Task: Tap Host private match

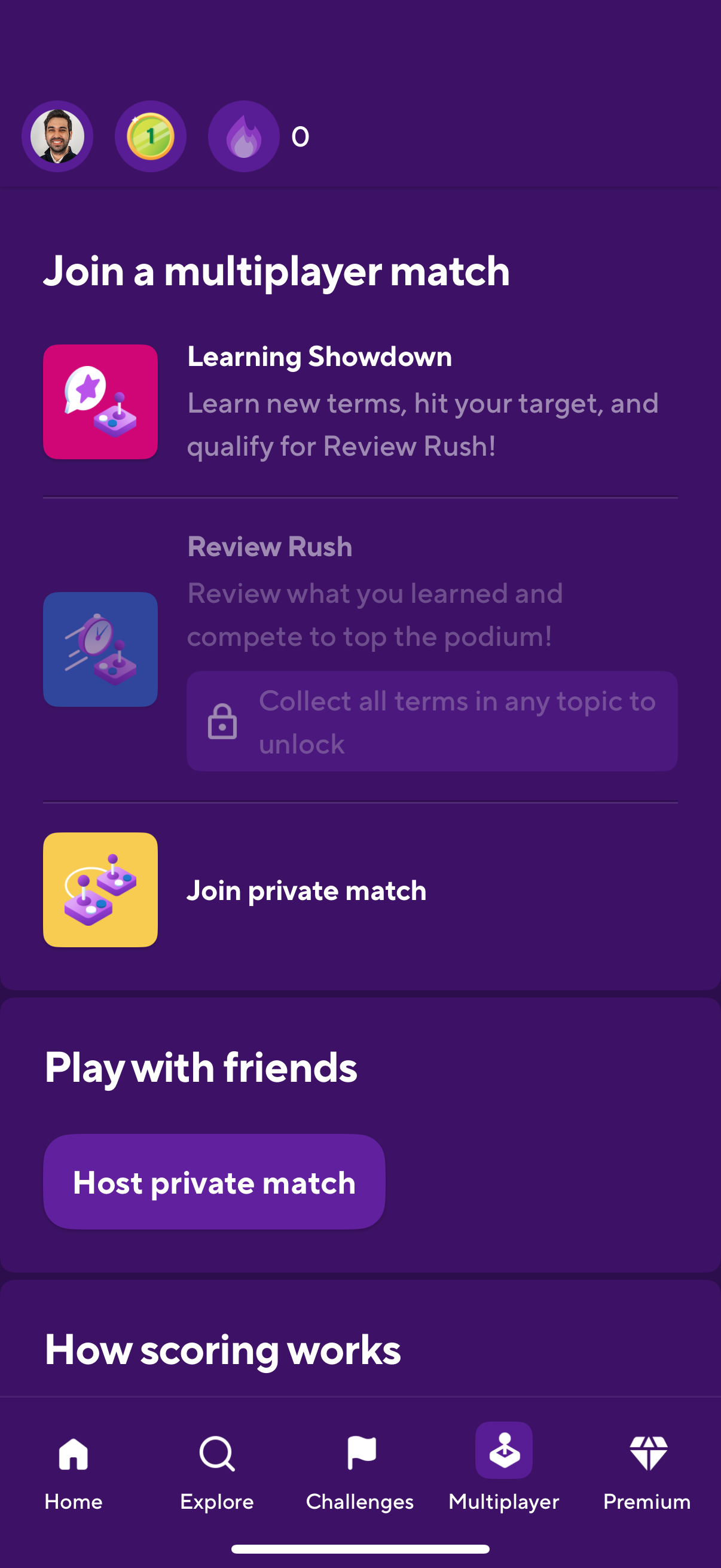Action: click(x=213, y=1182)
